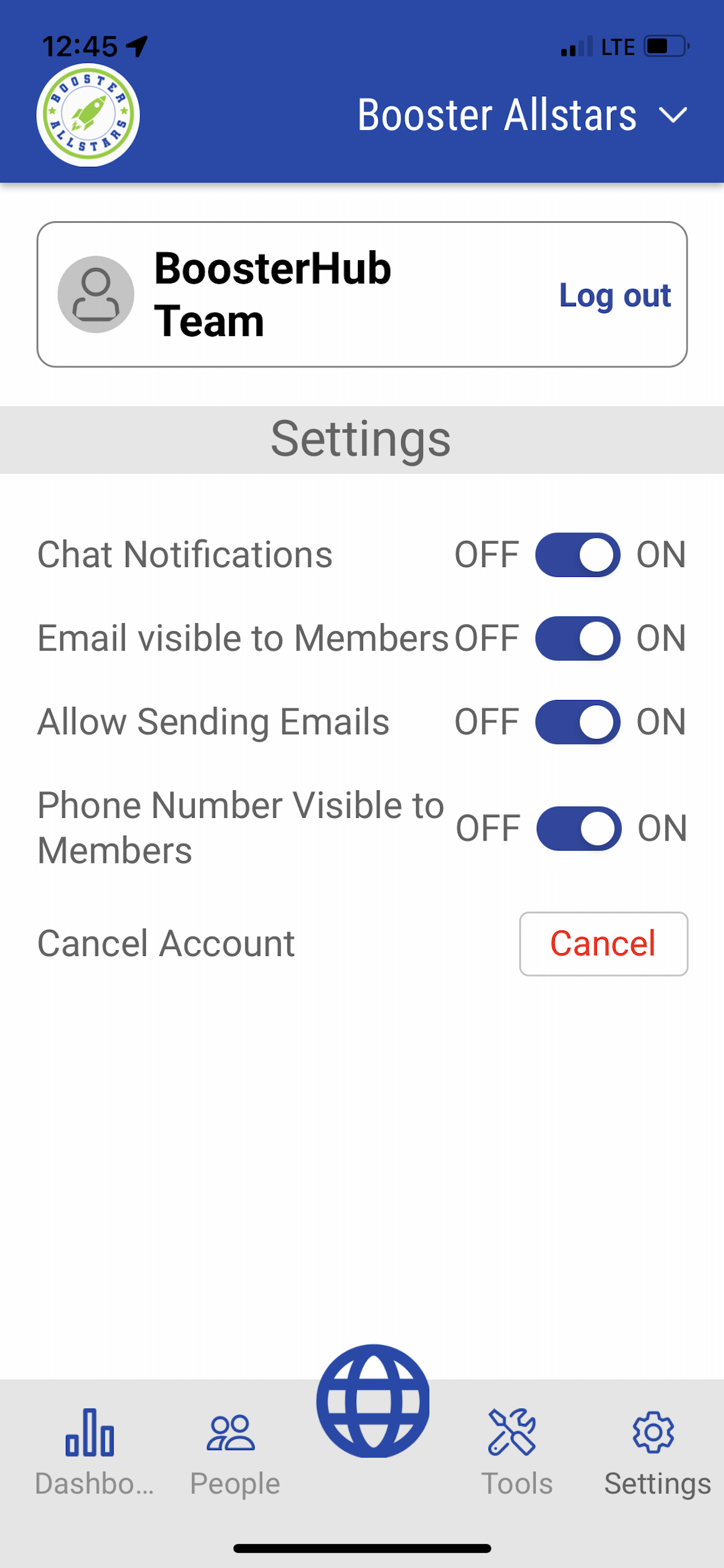
Task: Disable Email visible to Members
Action: (577, 638)
